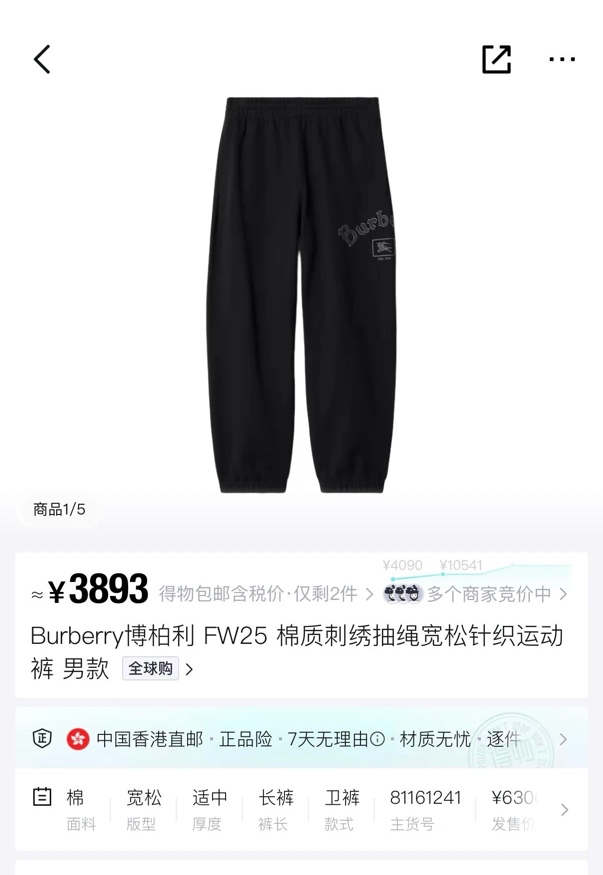Expand the product specification parameters row
The image size is (603, 875).
(x=564, y=809)
